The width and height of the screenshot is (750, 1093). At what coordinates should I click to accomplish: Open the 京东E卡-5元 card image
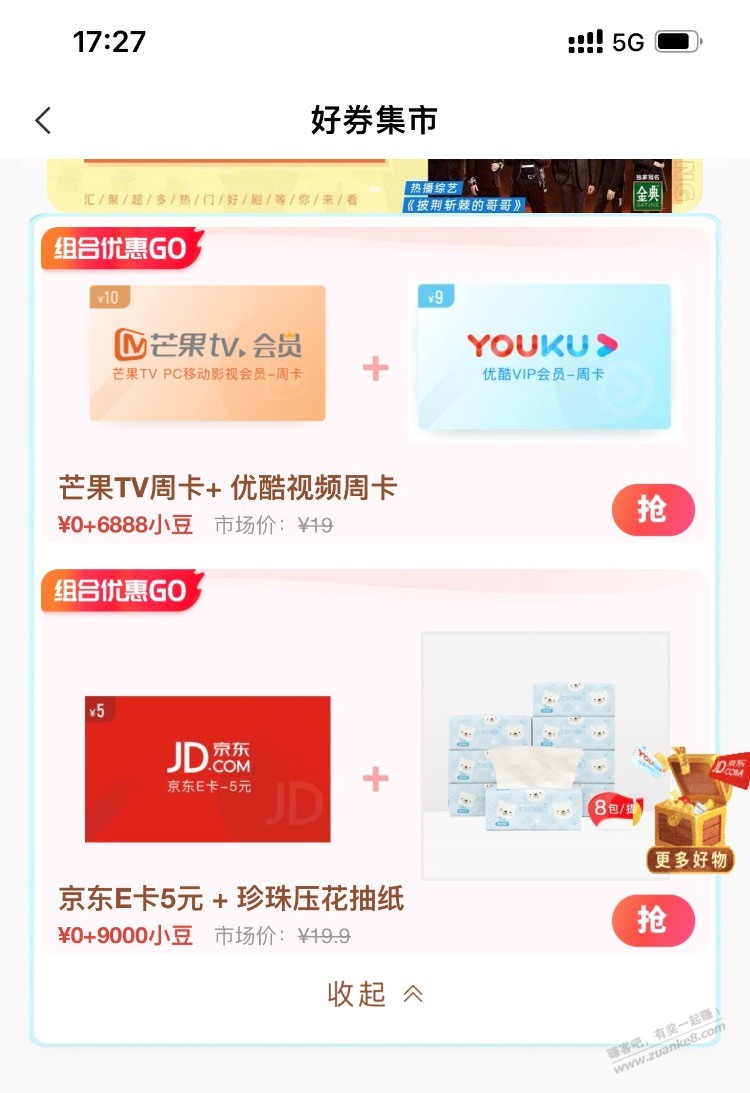207,769
